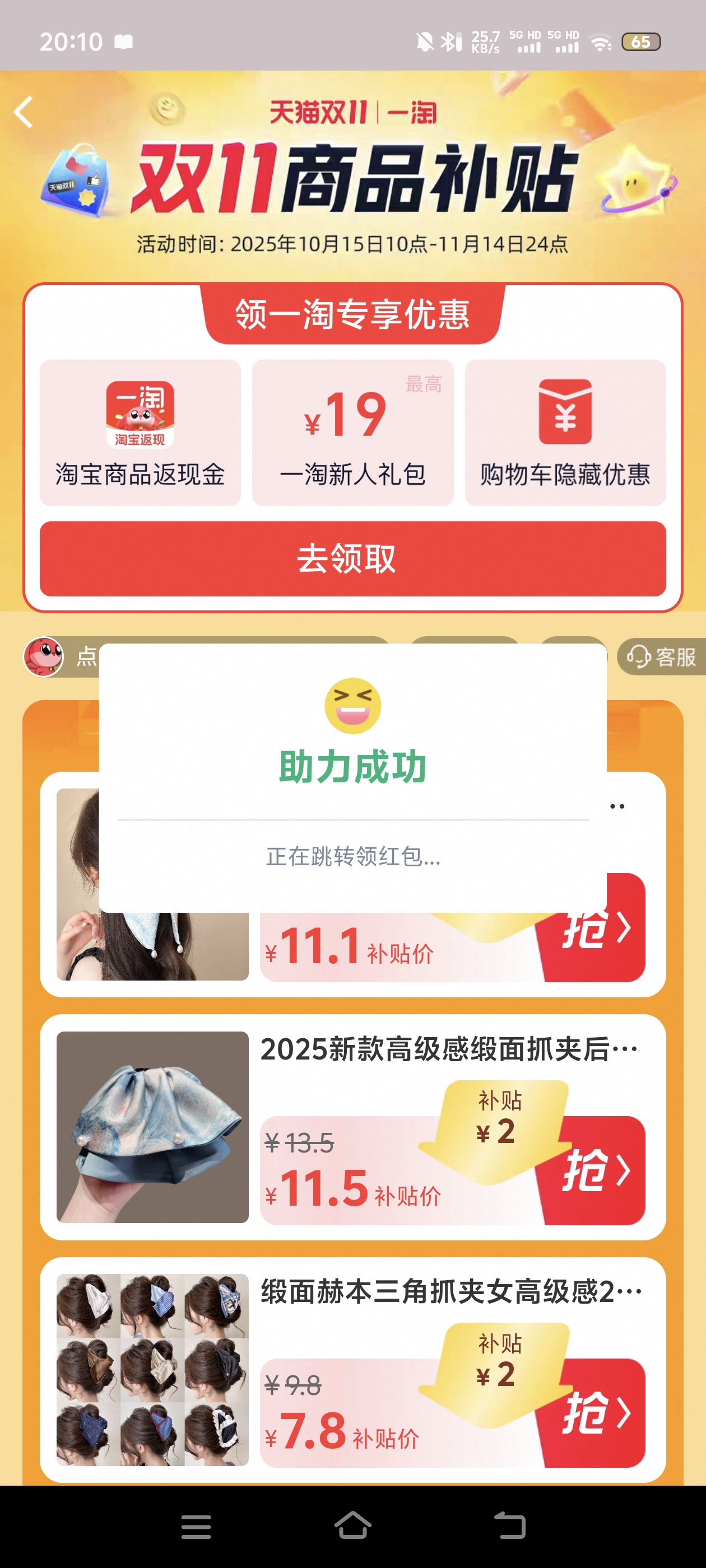Go back using the top-left arrow
Viewport: 706px width, 1568px height.
(23, 113)
